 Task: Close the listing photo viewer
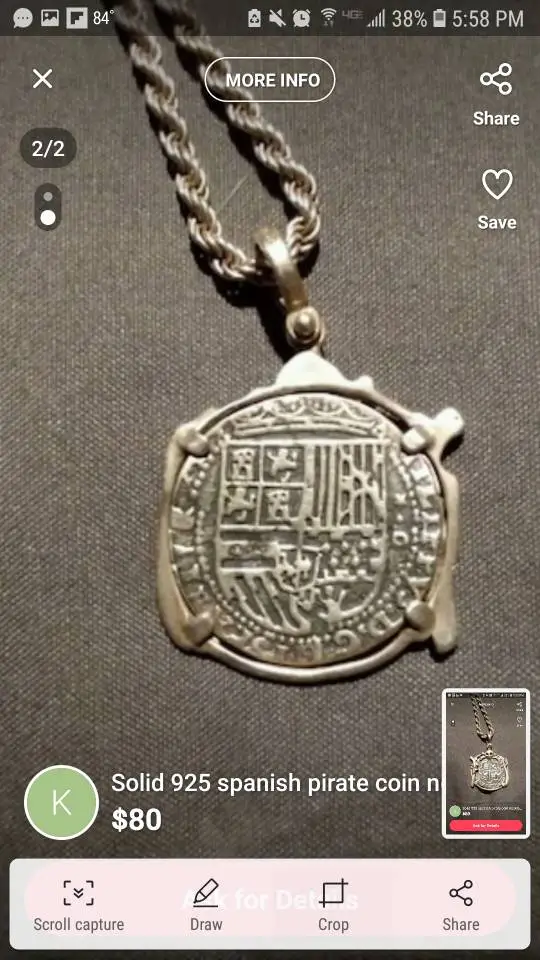click(x=42, y=78)
